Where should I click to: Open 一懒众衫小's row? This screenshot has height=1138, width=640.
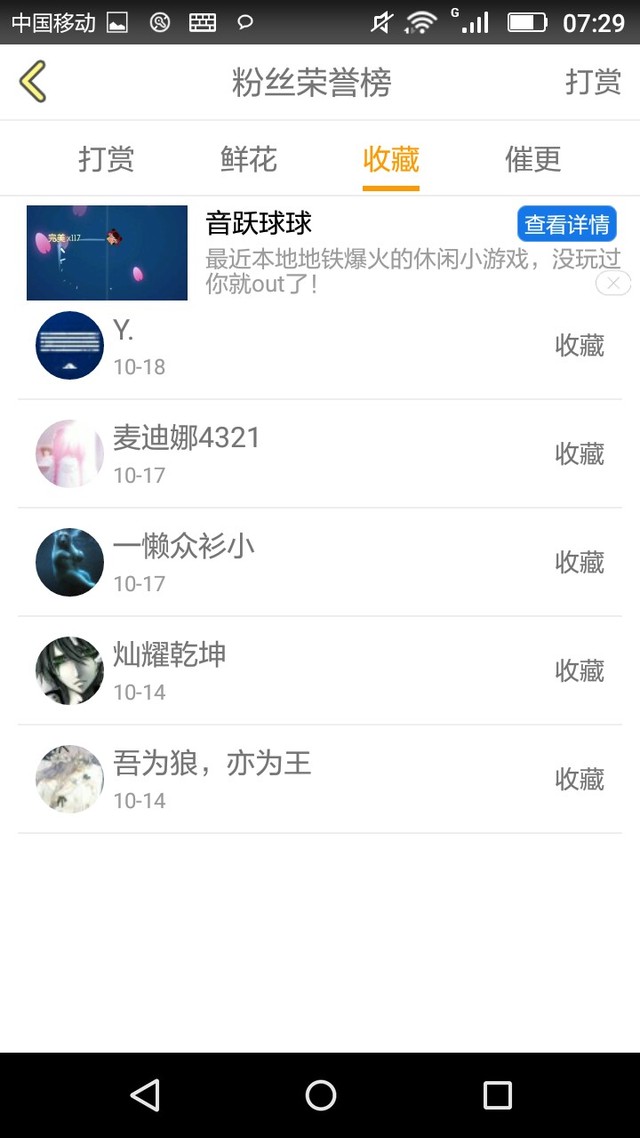pyautogui.click(x=320, y=562)
